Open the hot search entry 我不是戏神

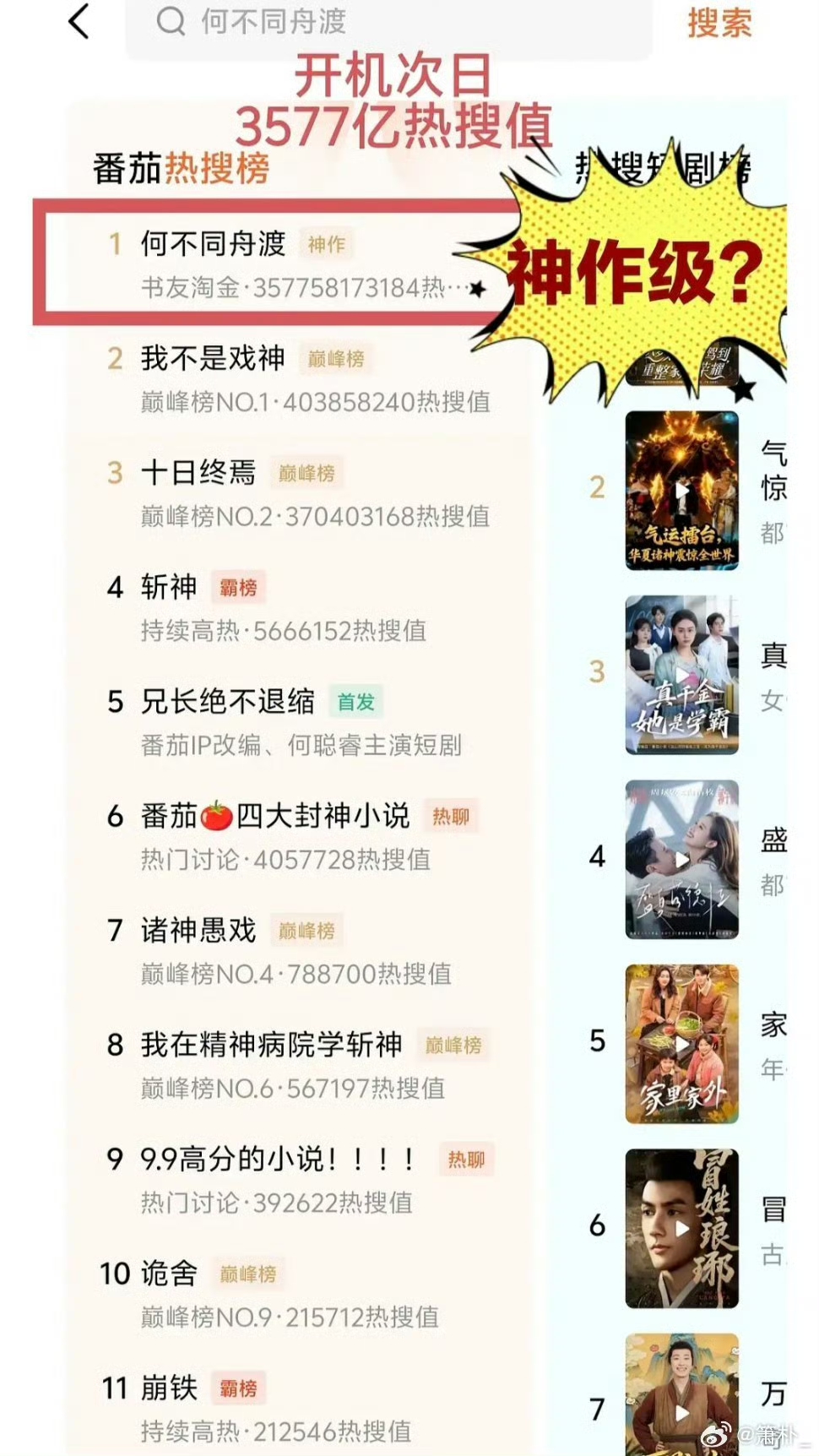point(213,358)
